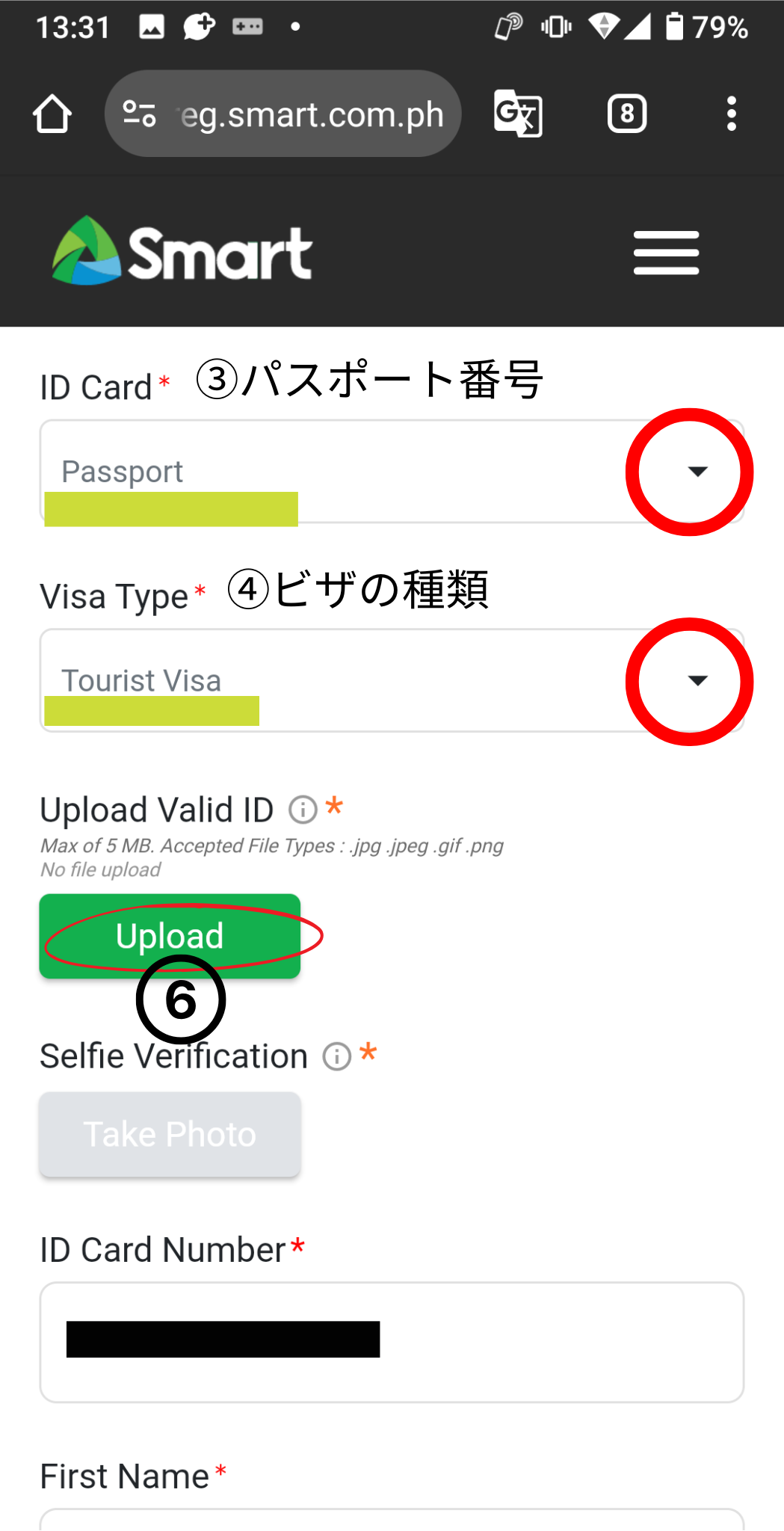
Task: Expand the Visa Type dropdown
Action: coord(392,680)
